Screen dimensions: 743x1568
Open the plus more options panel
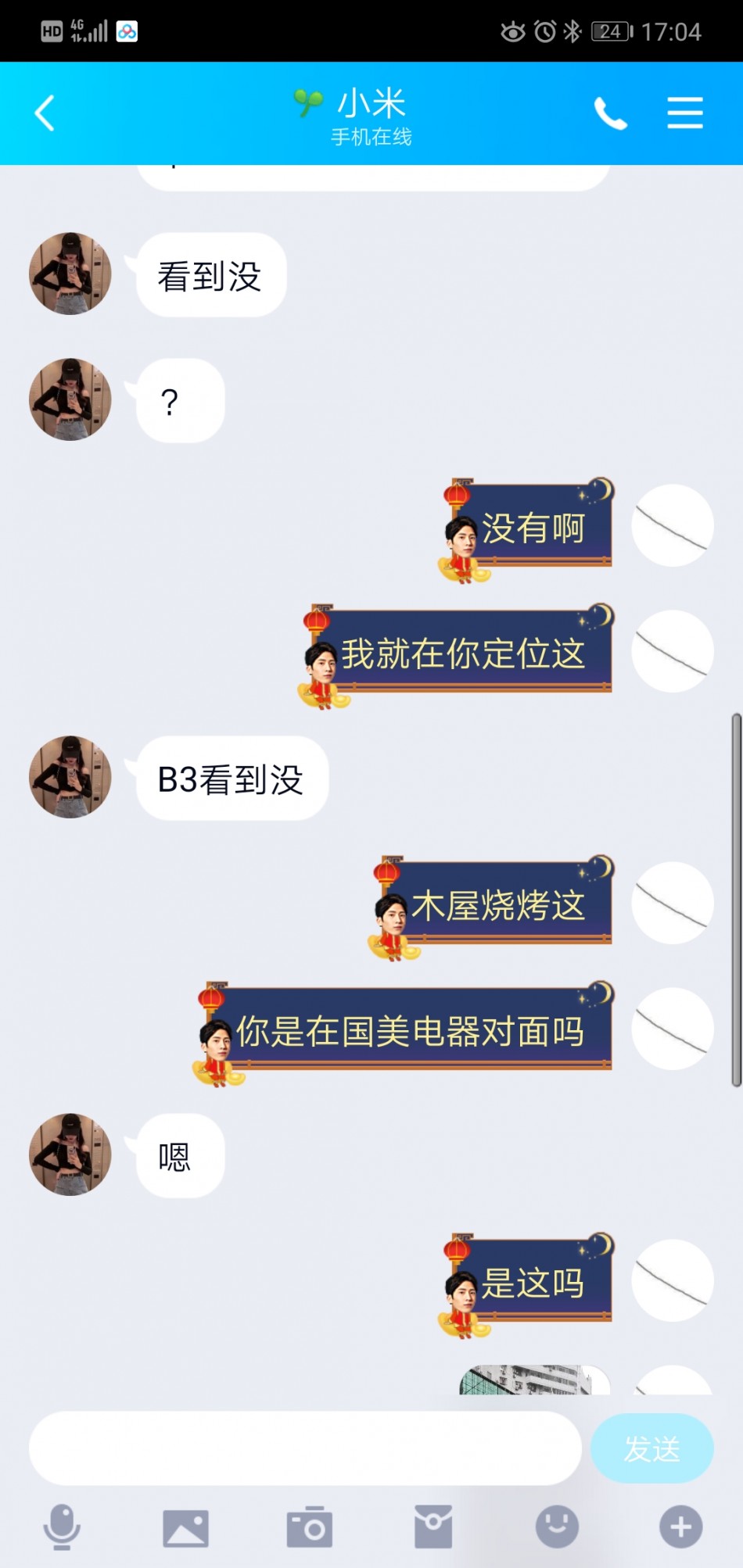pyautogui.click(x=680, y=1526)
